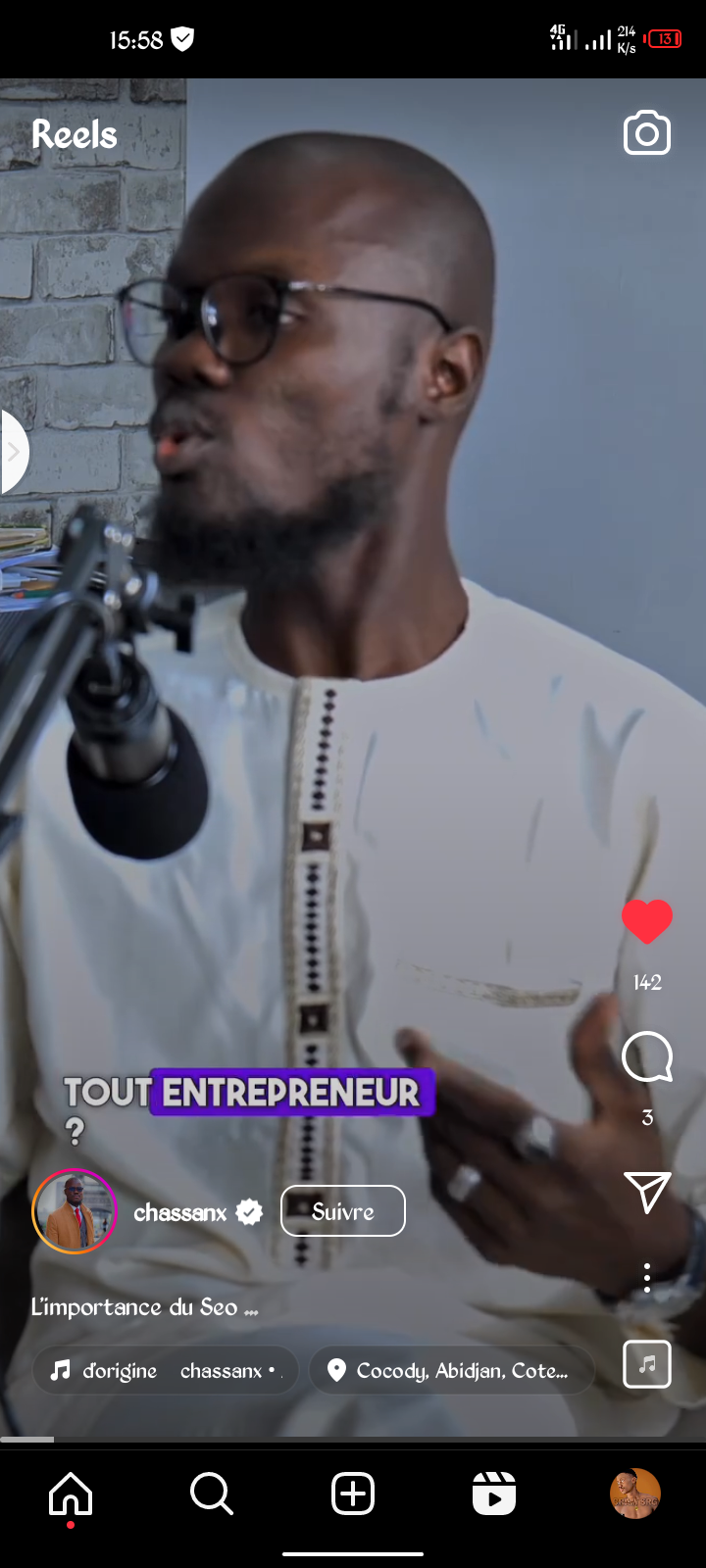Visit the chassanx username link

[180, 1213]
